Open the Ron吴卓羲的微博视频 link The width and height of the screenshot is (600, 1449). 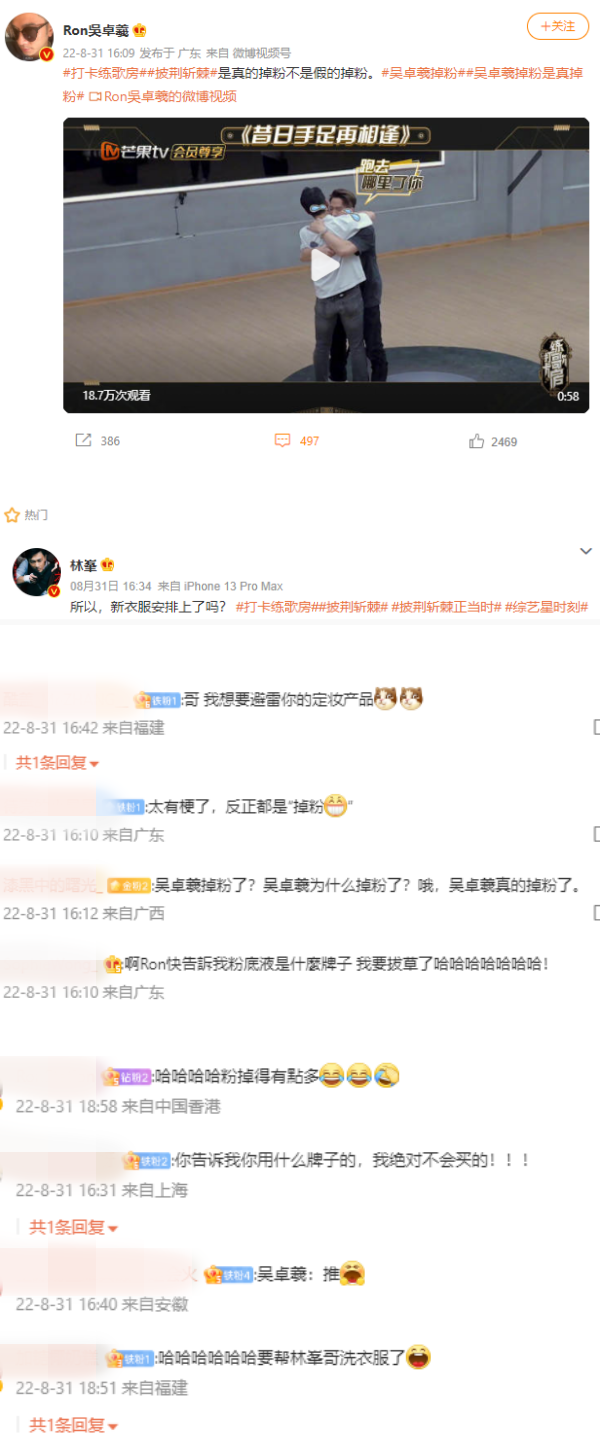point(163,97)
